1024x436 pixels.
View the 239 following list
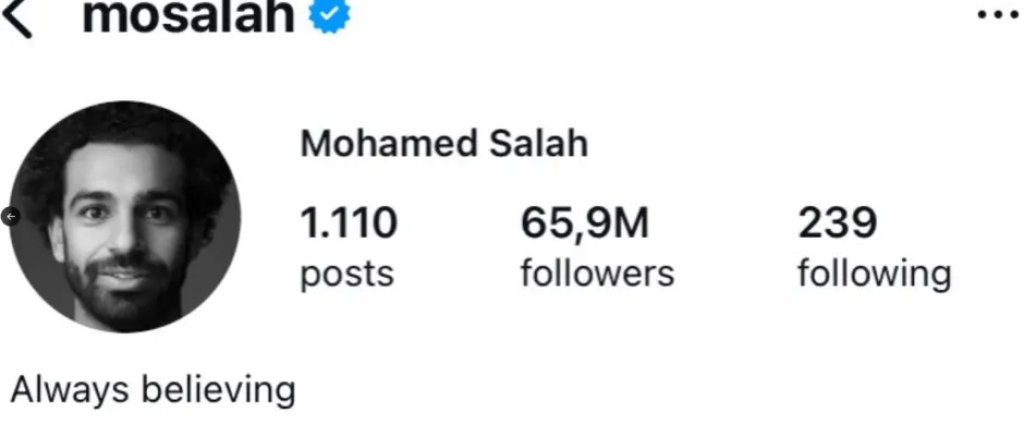click(873, 246)
